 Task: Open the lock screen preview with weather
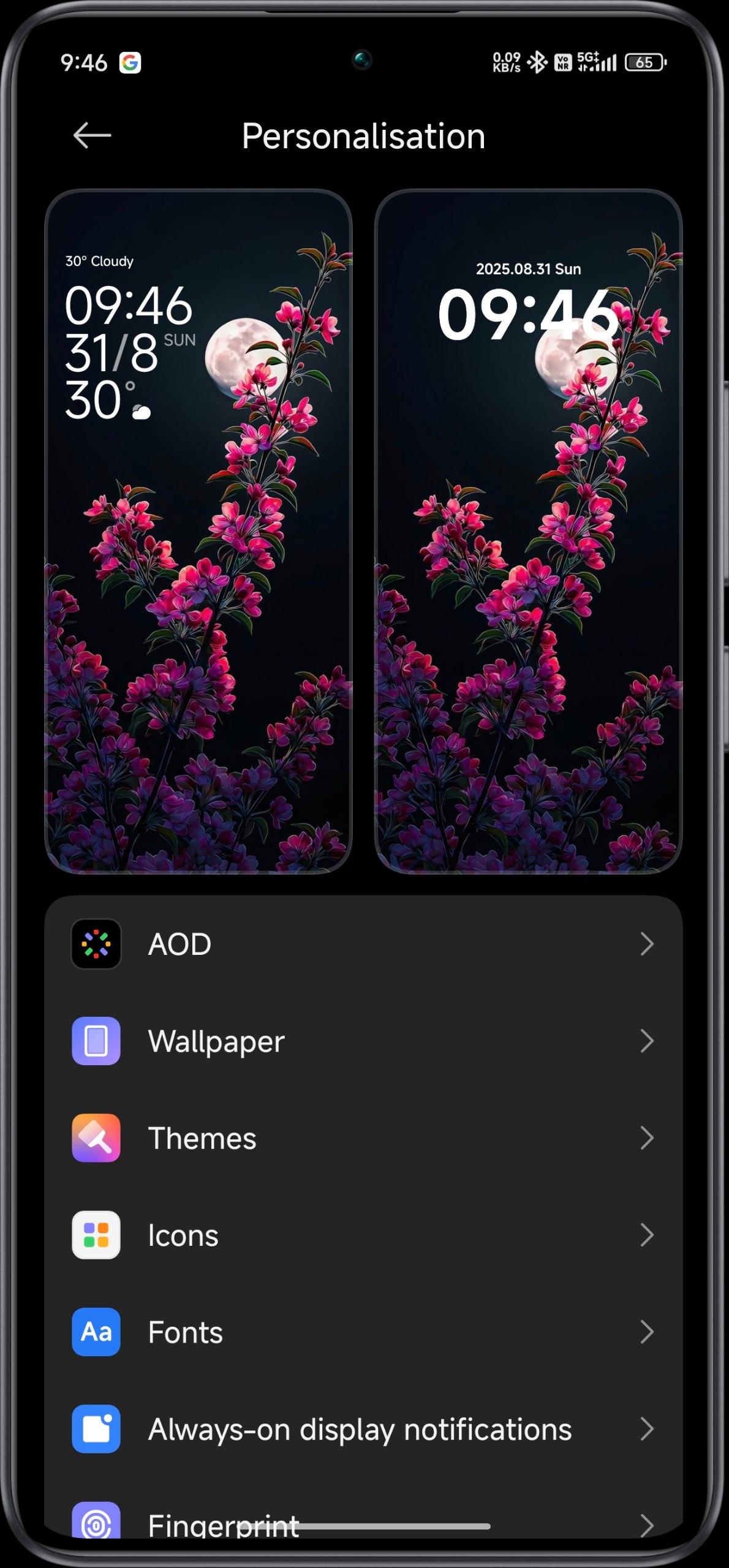tap(198, 531)
